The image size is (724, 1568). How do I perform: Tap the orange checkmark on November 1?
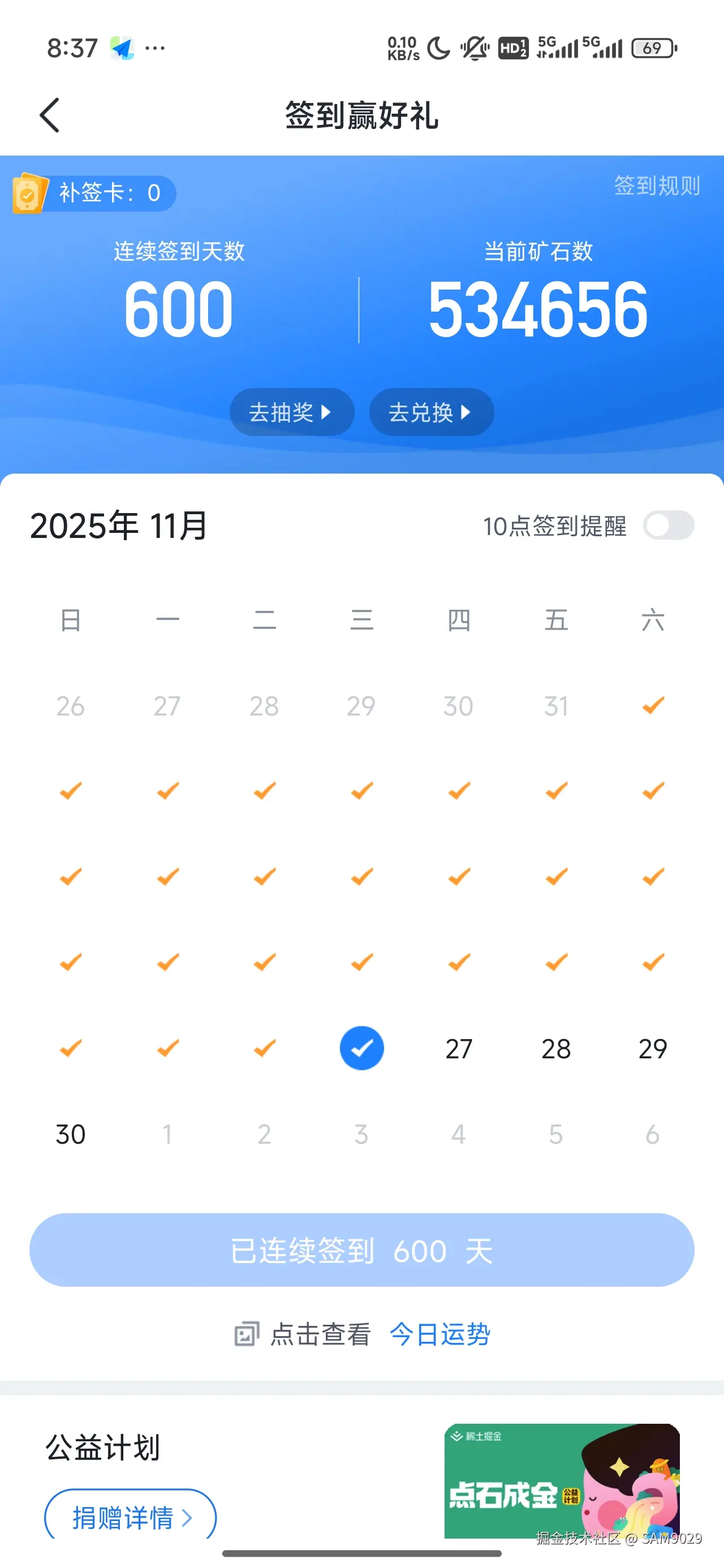click(x=652, y=705)
